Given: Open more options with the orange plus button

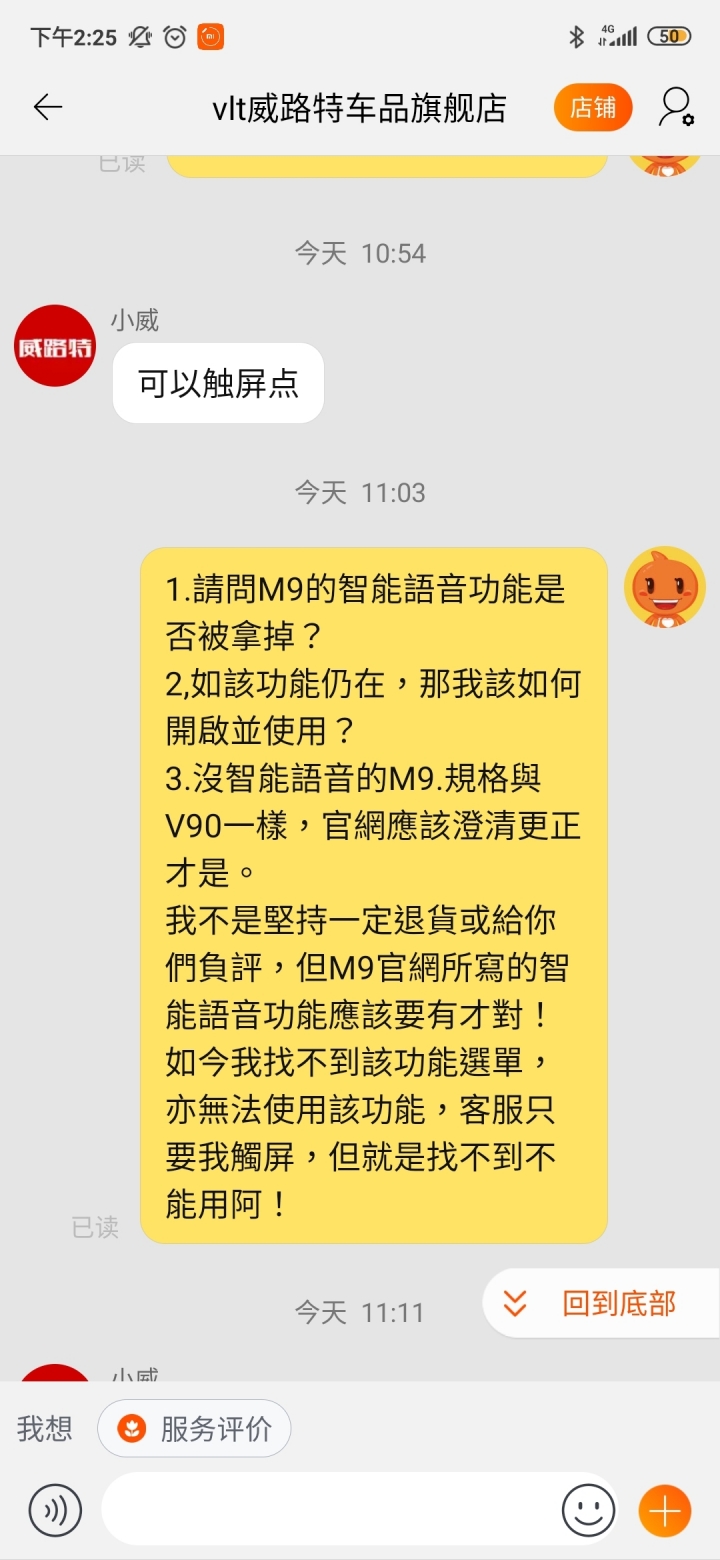Looking at the screenshot, I should click(x=665, y=1510).
